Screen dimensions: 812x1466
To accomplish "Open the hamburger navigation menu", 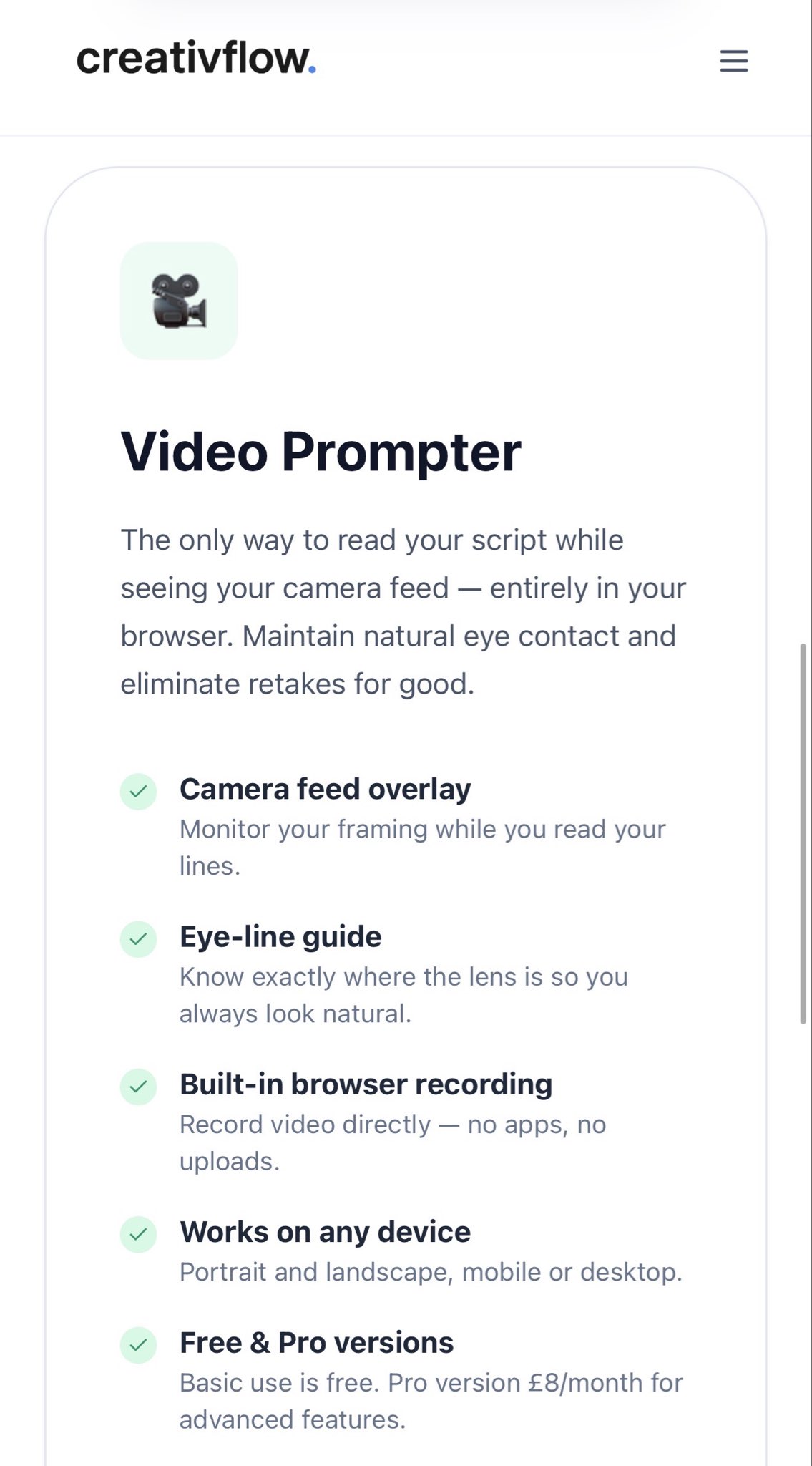I will coord(733,61).
